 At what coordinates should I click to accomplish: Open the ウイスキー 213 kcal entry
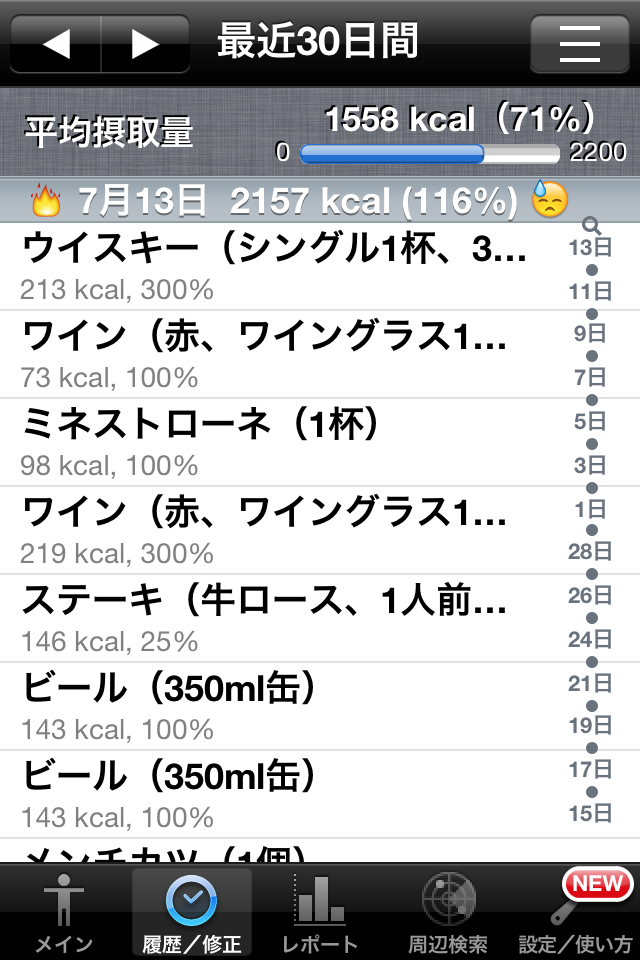(x=280, y=266)
